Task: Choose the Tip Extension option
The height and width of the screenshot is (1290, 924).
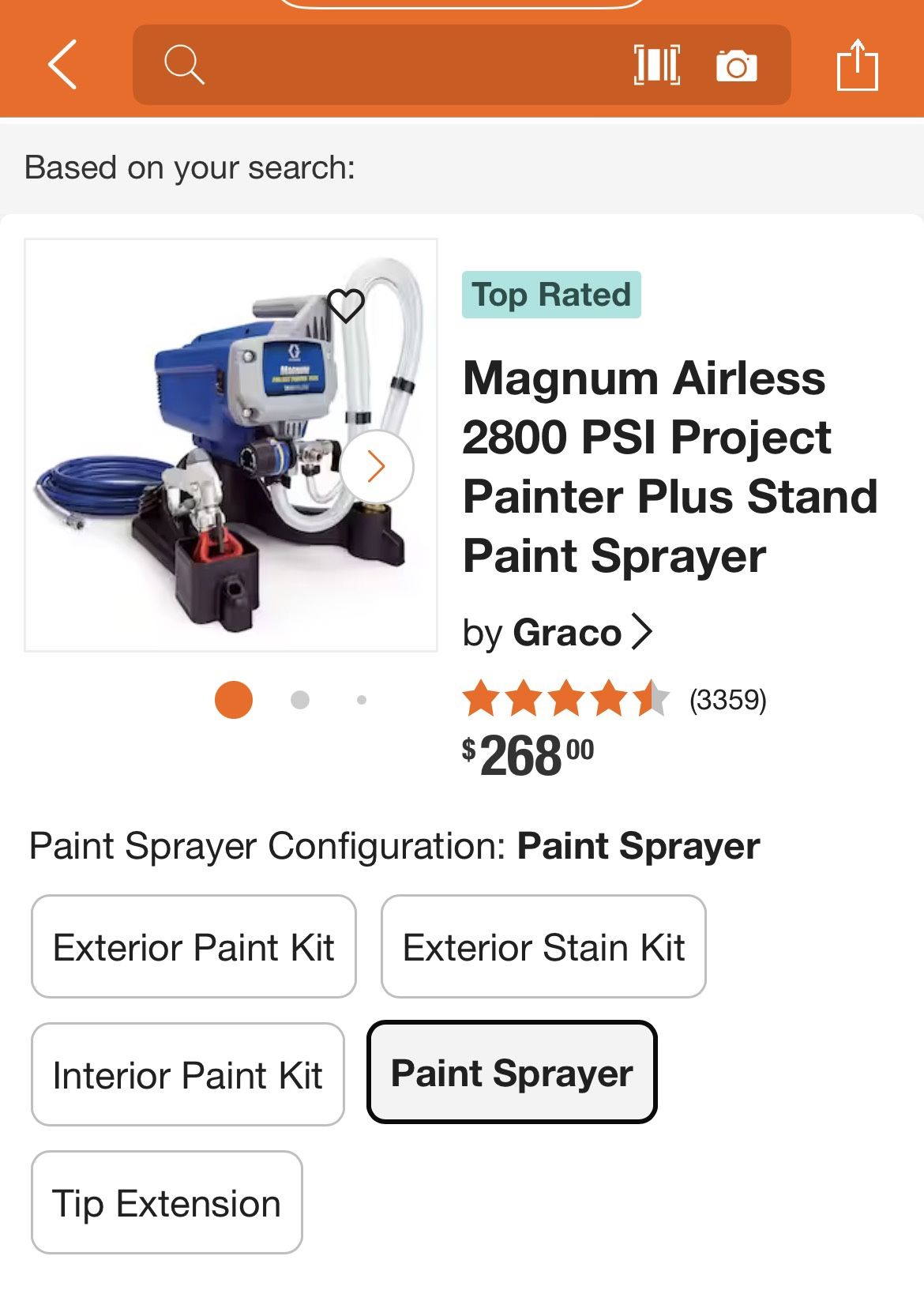Action: click(x=167, y=1202)
